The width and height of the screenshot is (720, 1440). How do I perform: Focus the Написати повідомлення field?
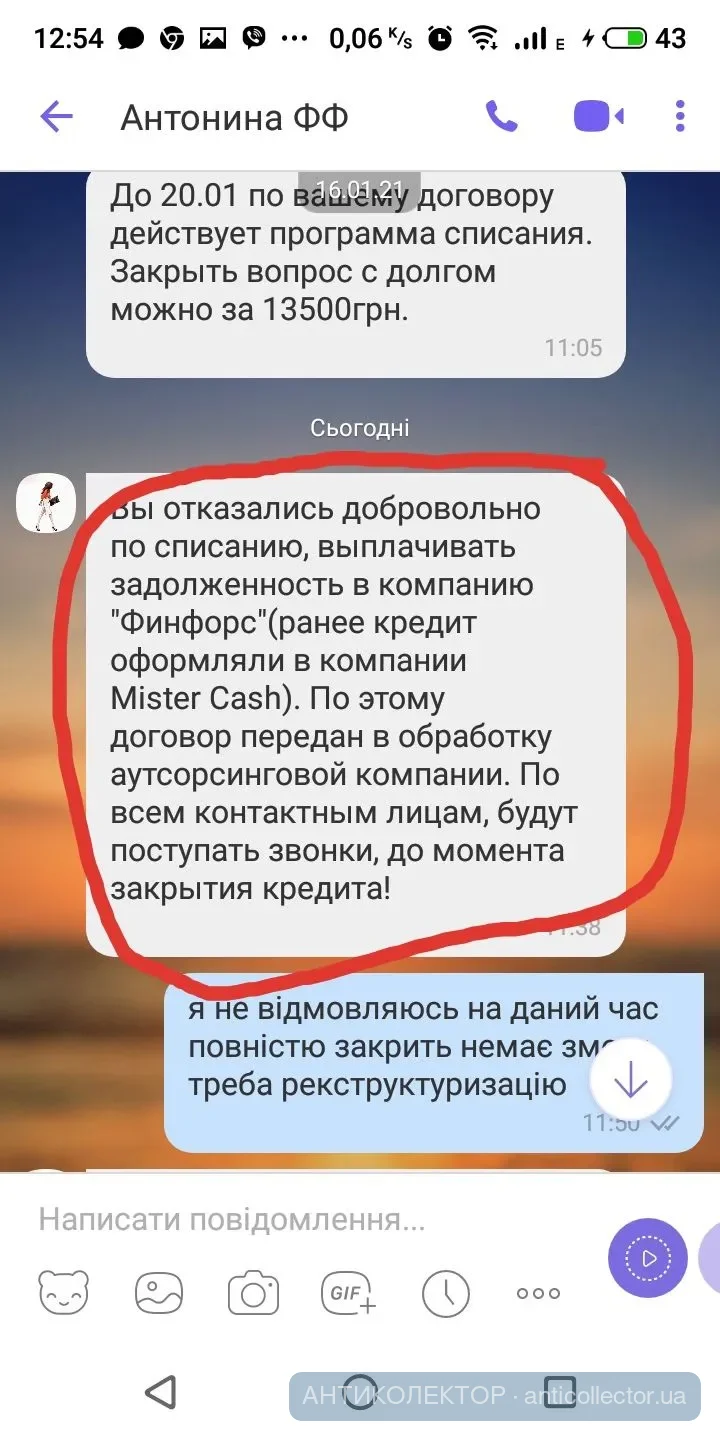coord(300,1220)
